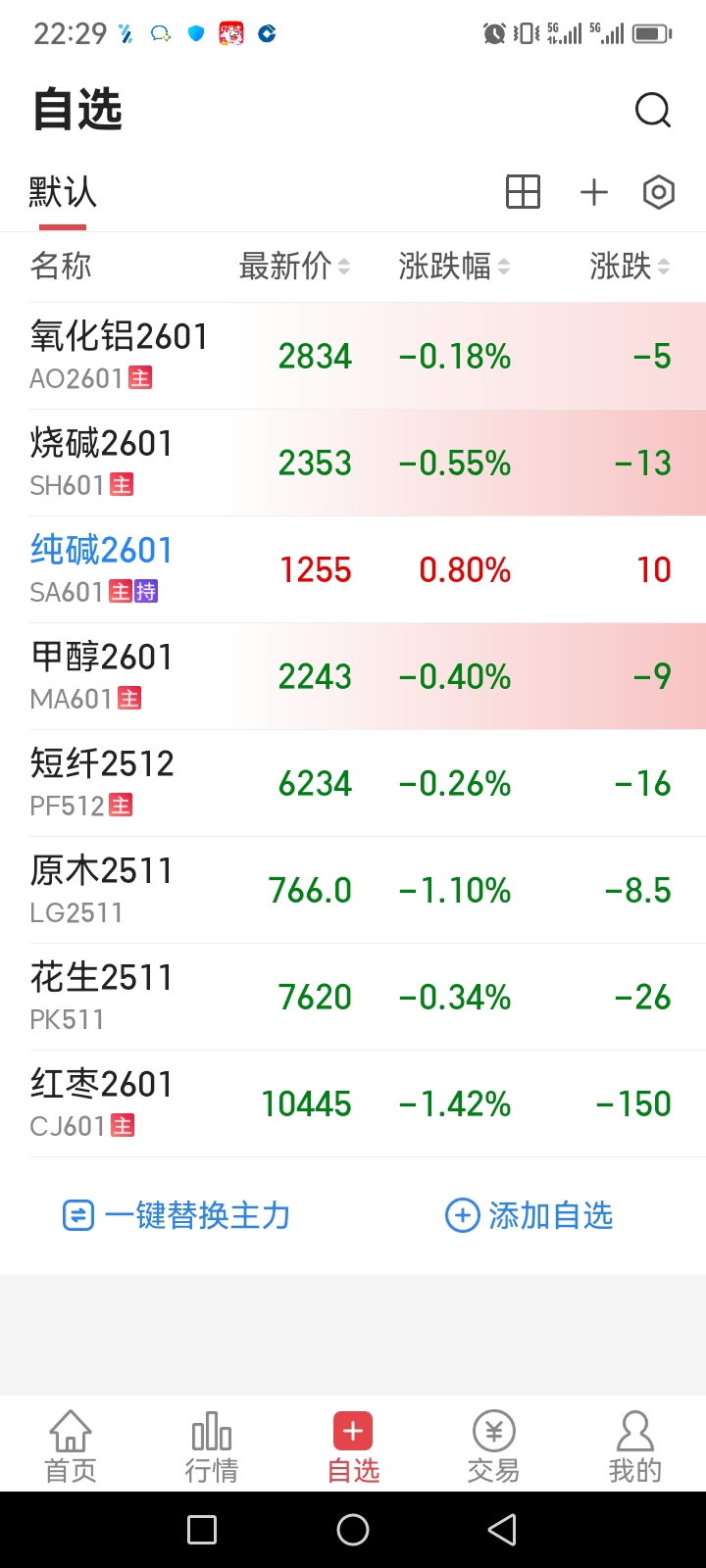Open the watchlist settings hexagon icon

click(659, 192)
